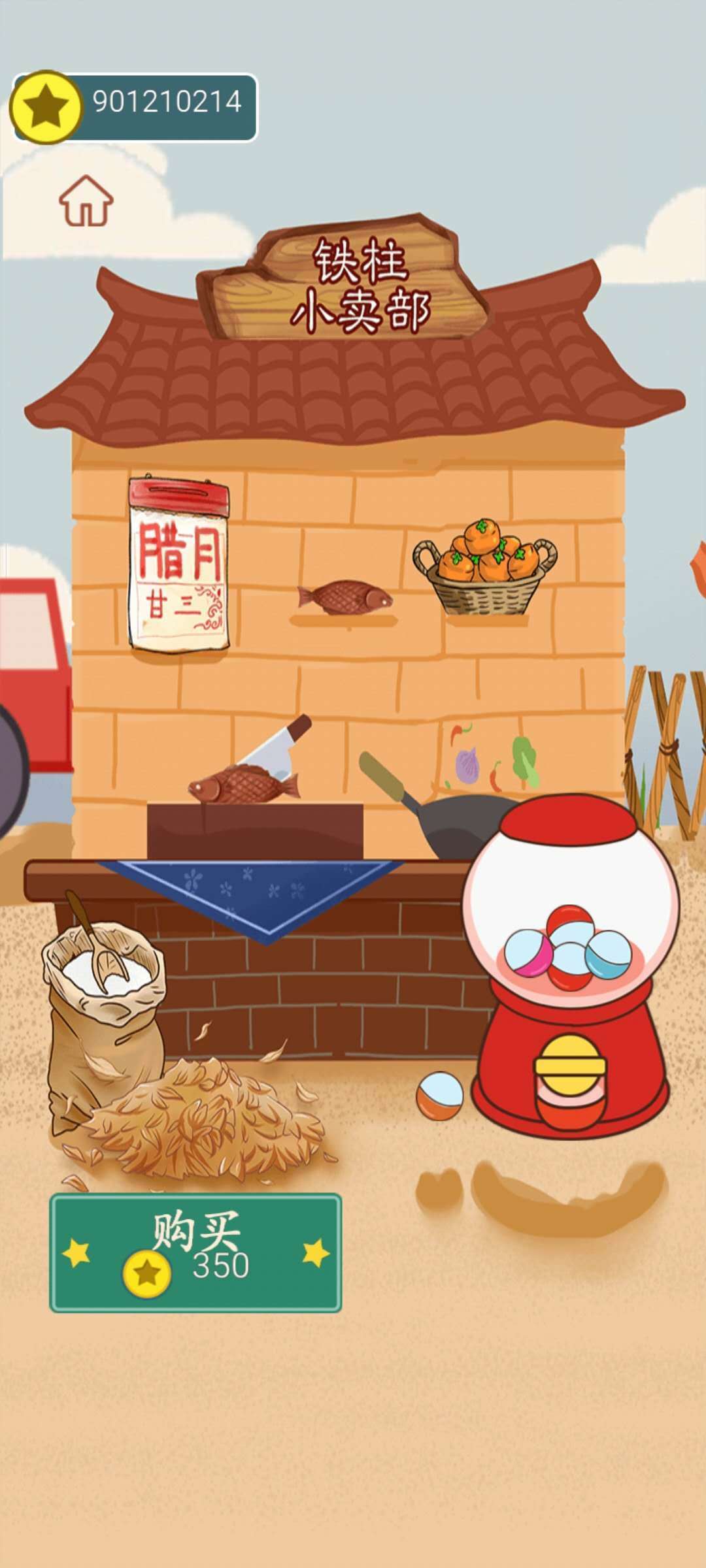Tap the red gashapon capsule machine
The image size is (706, 1568).
(x=571, y=967)
